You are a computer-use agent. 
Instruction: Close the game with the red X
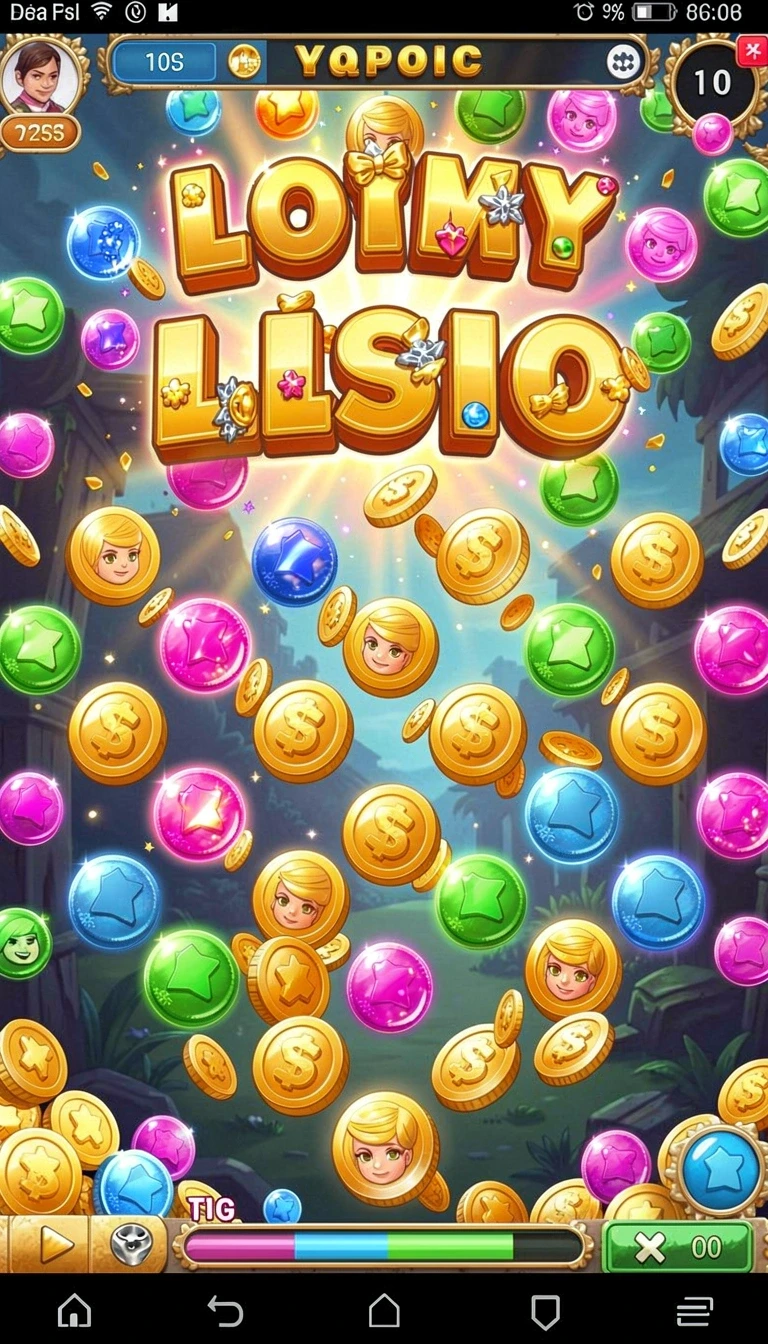tap(752, 50)
